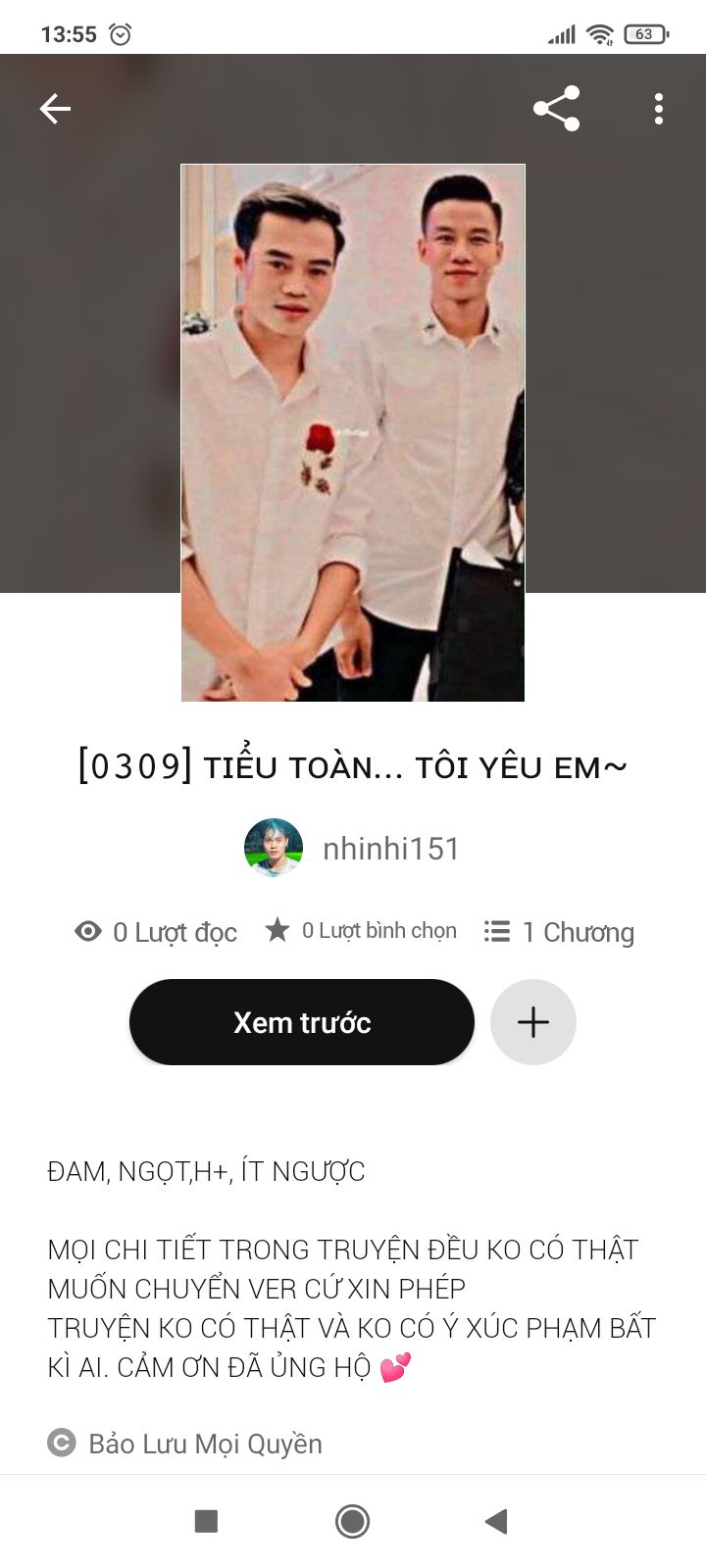Image resolution: width=706 pixels, height=1568 pixels.
Task: Open the three-dot overflow menu
Action: click(x=659, y=109)
